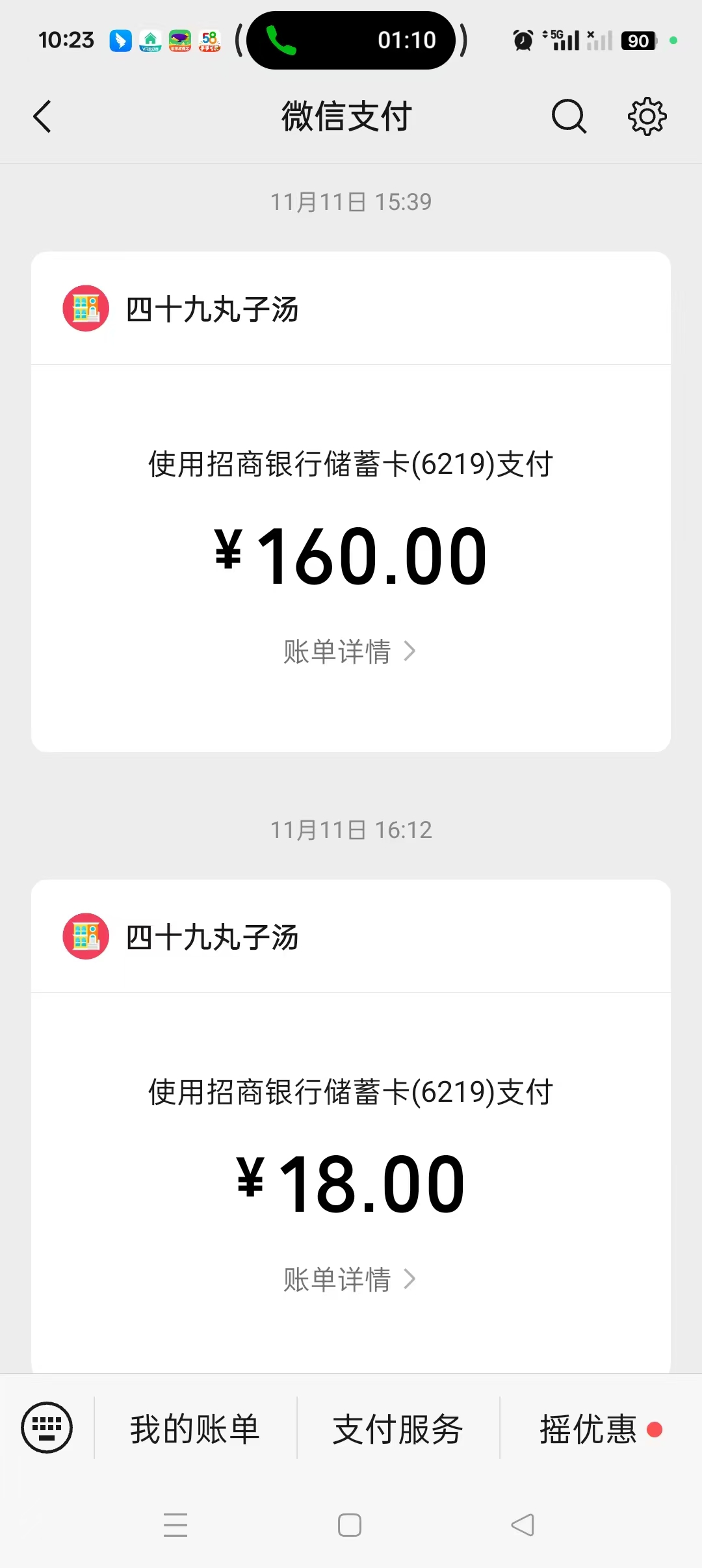The height and width of the screenshot is (1568, 702).
Task: Return to the ongoing call pill
Action: coord(351,40)
